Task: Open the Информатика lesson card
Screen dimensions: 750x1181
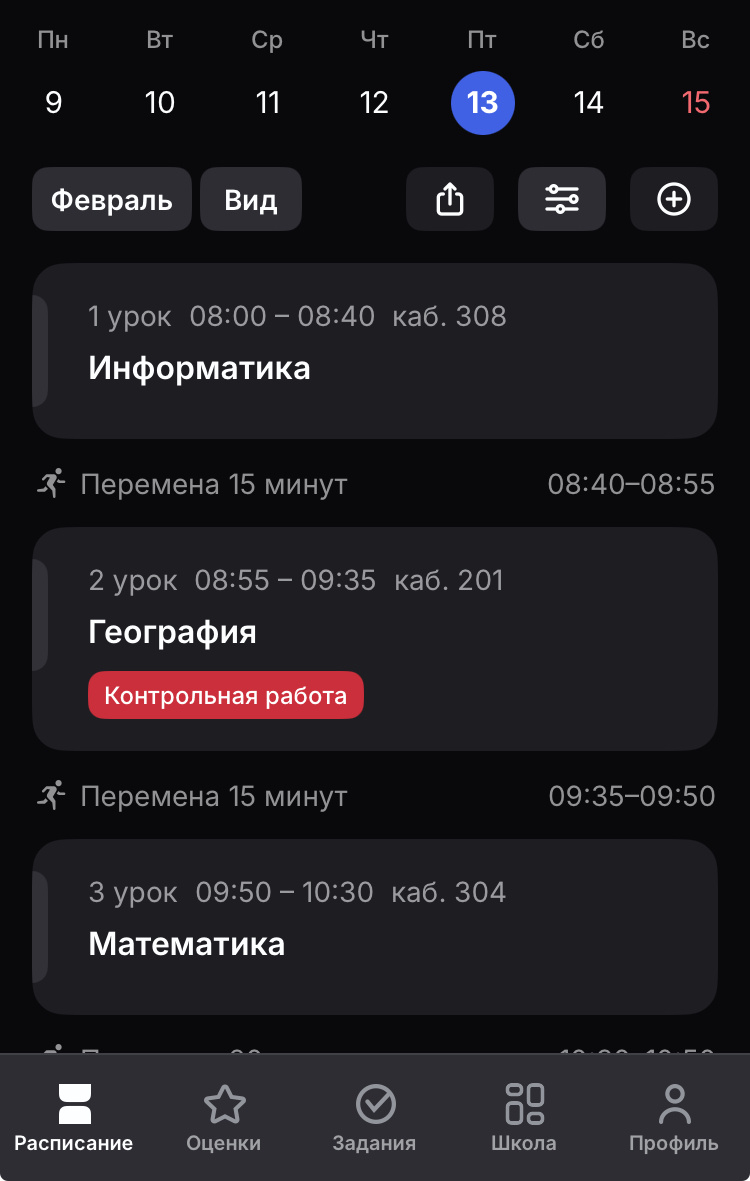Action: [375, 351]
